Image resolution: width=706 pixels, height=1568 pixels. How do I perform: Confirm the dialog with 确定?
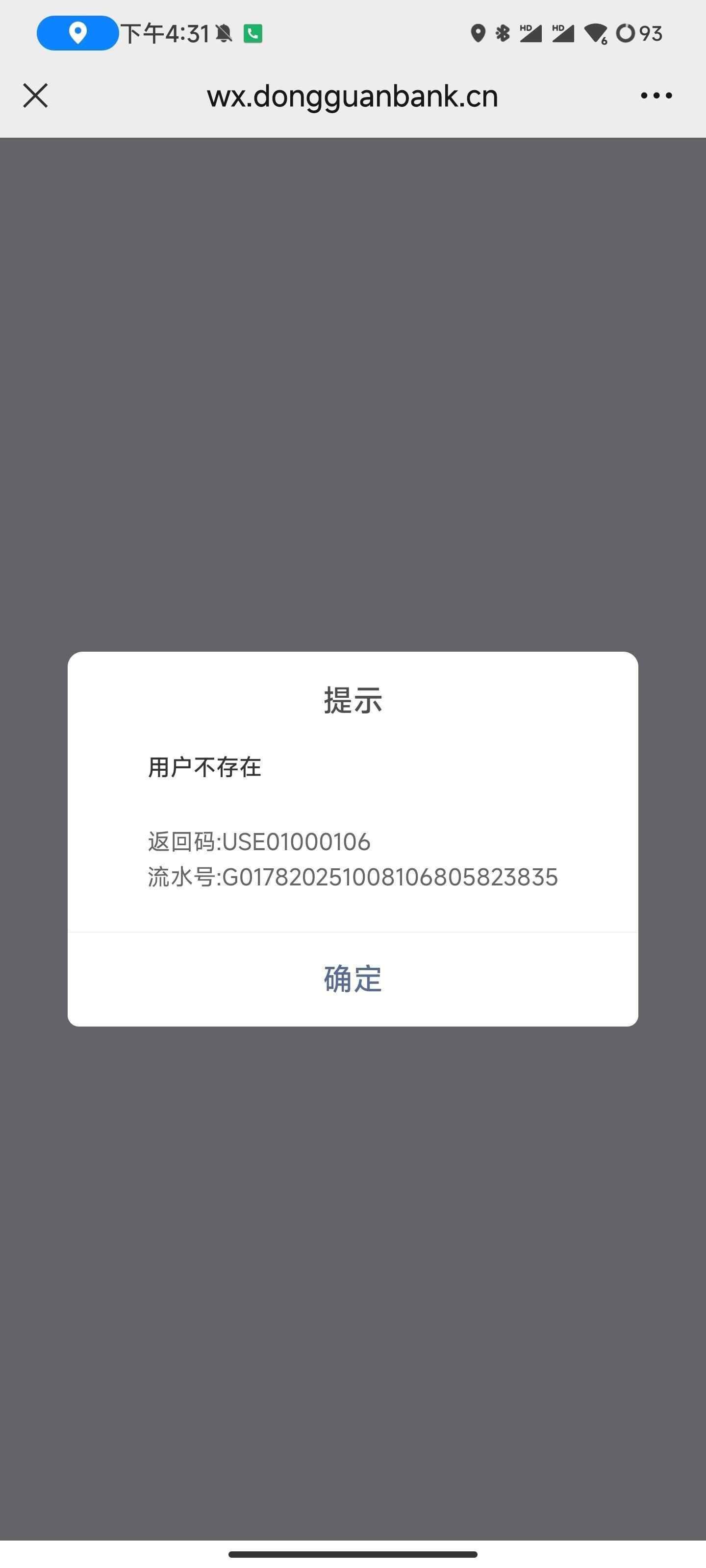(353, 979)
